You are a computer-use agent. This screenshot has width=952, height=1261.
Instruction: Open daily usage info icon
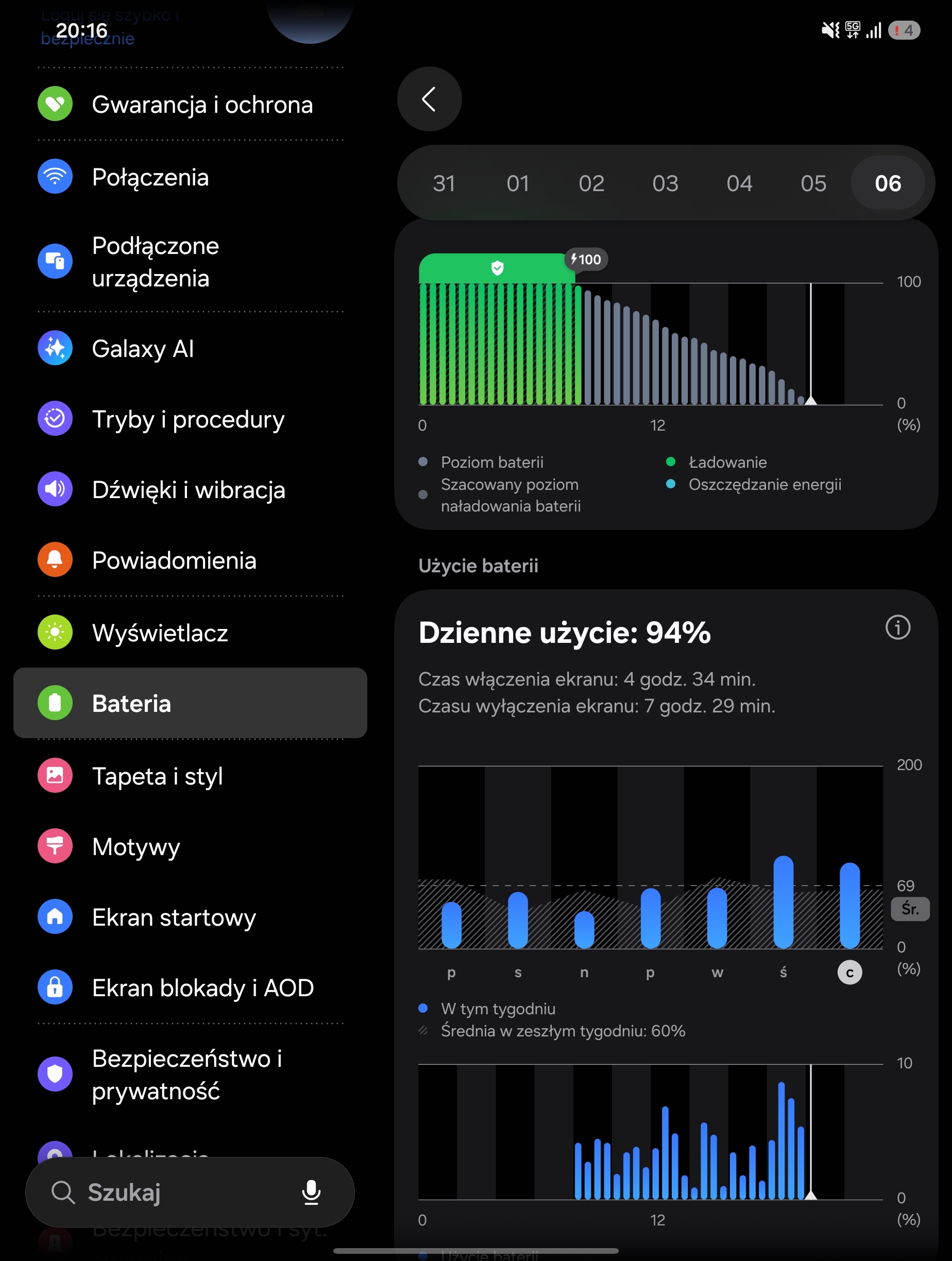(x=897, y=627)
